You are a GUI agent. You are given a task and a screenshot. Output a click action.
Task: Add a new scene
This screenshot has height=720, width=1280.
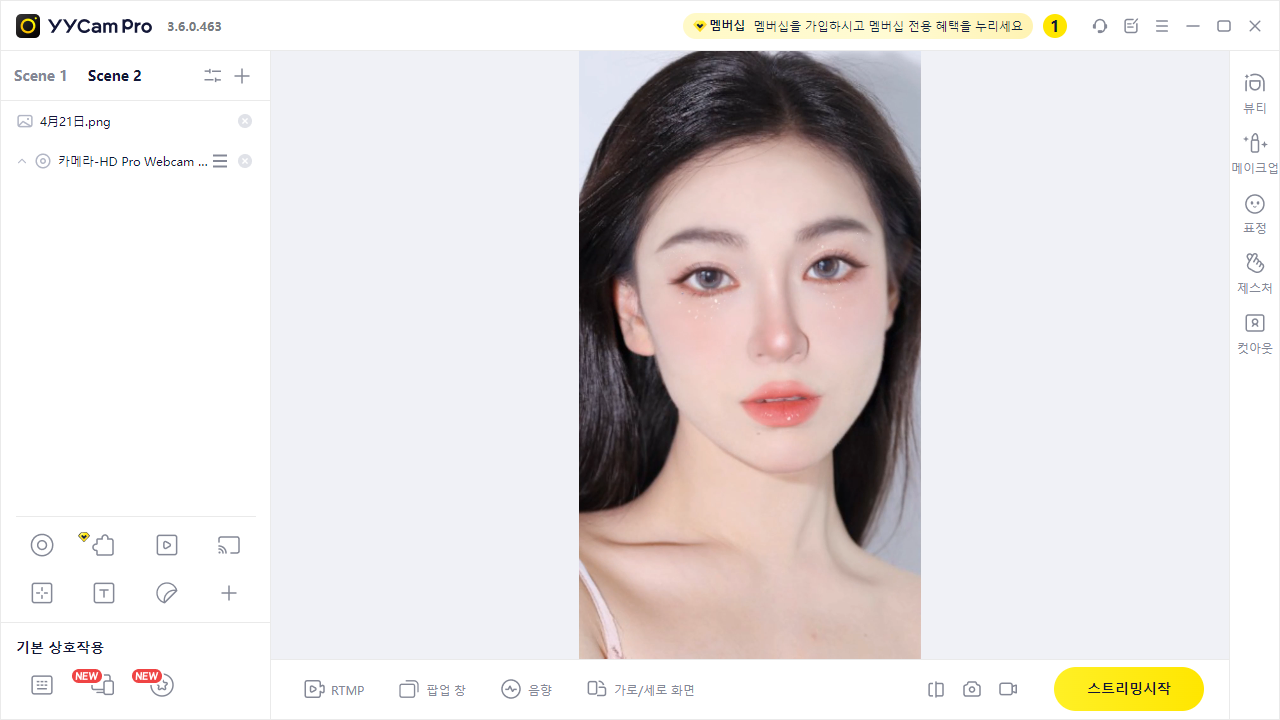[242, 76]
